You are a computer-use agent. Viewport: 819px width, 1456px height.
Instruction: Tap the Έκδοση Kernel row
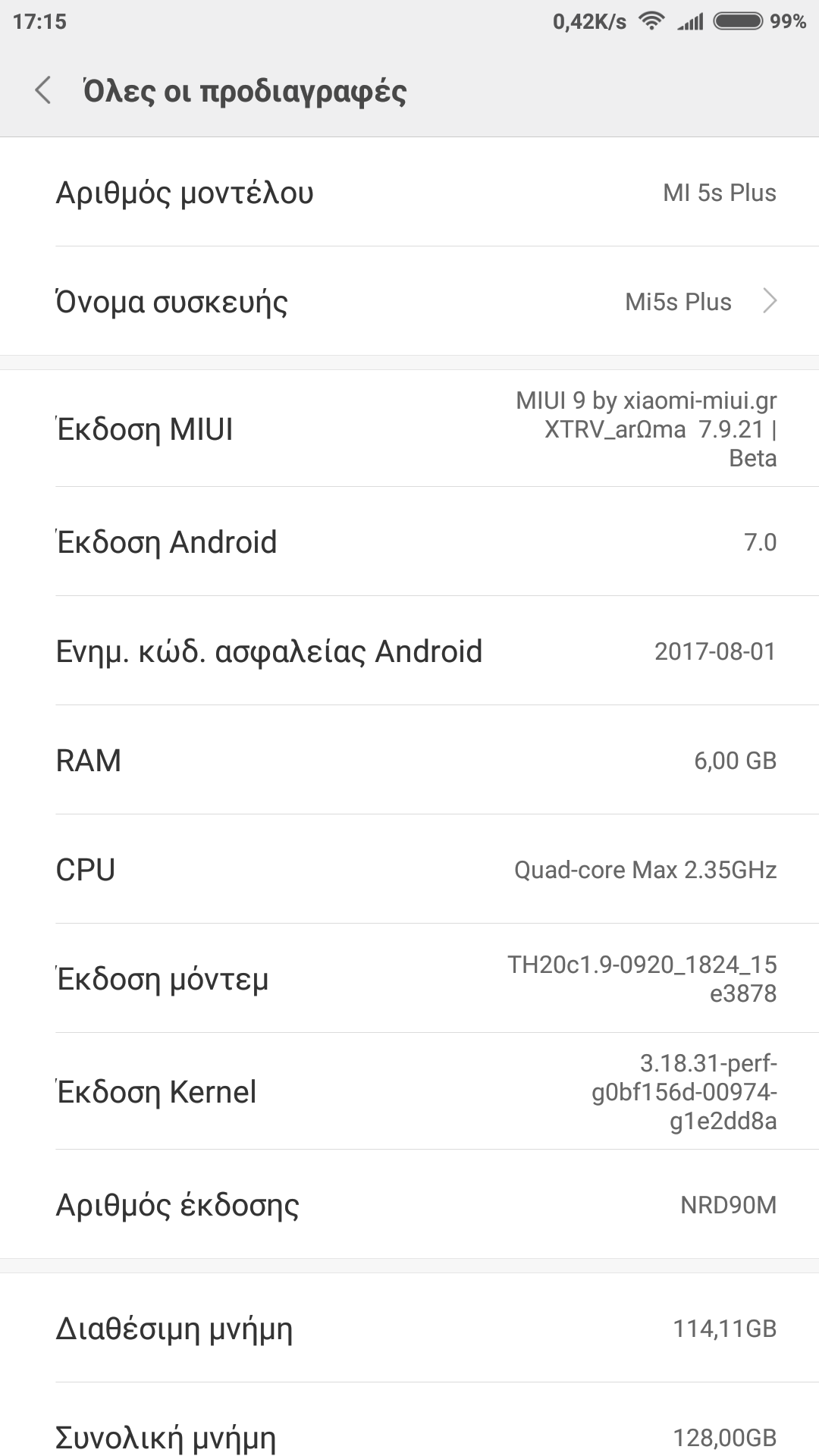click(409, 1092)
